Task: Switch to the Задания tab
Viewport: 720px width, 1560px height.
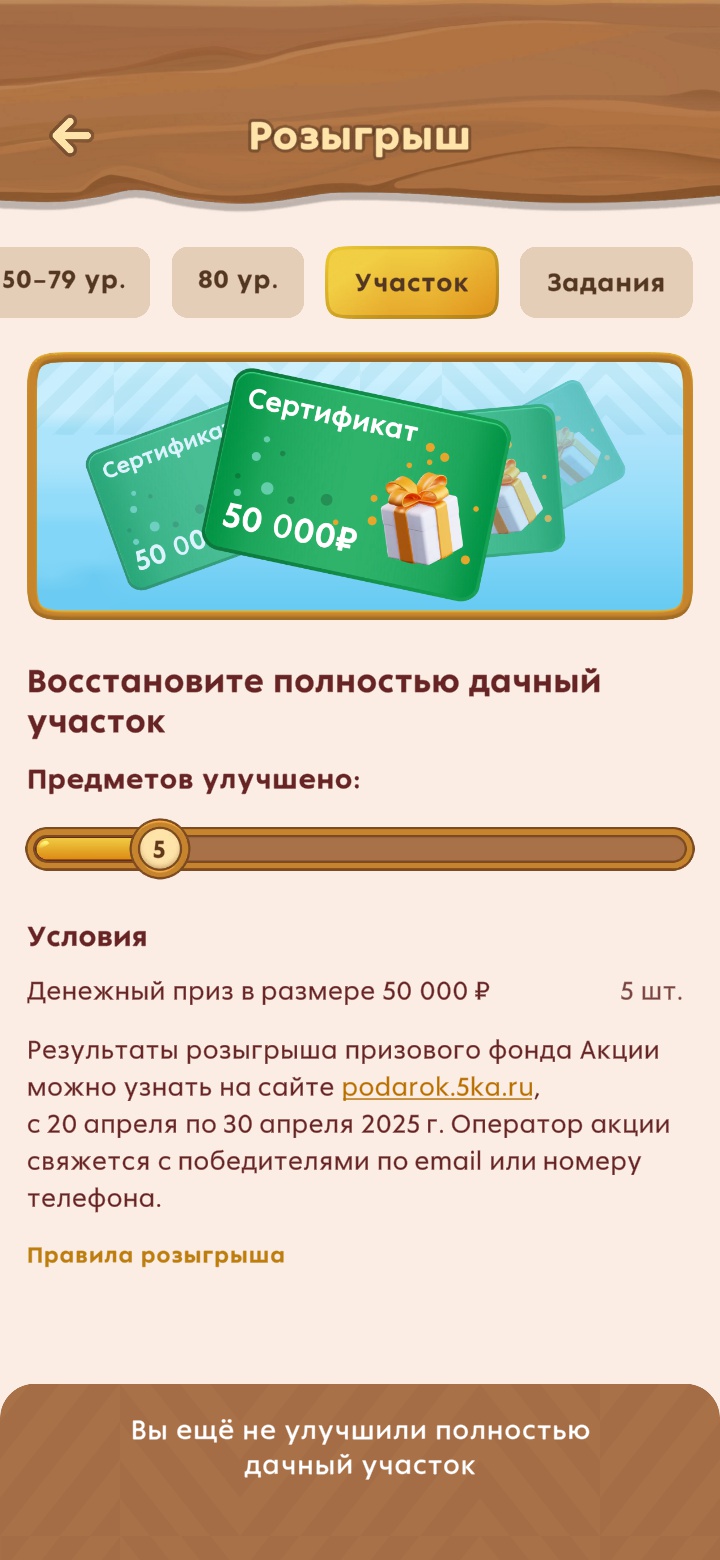Action: [605, 282]
